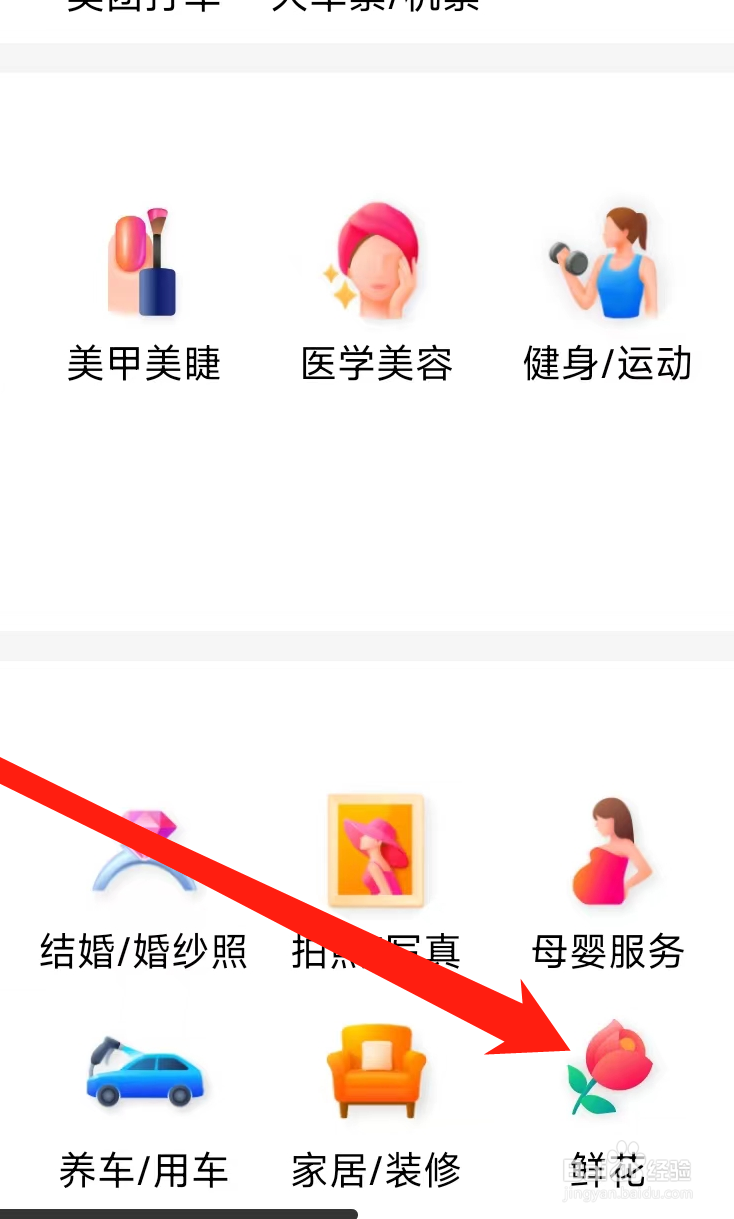Viewport: 734px width, 1219px height.
Task: Tap the 结婚/婚纱照 text label
Action: 144,952
